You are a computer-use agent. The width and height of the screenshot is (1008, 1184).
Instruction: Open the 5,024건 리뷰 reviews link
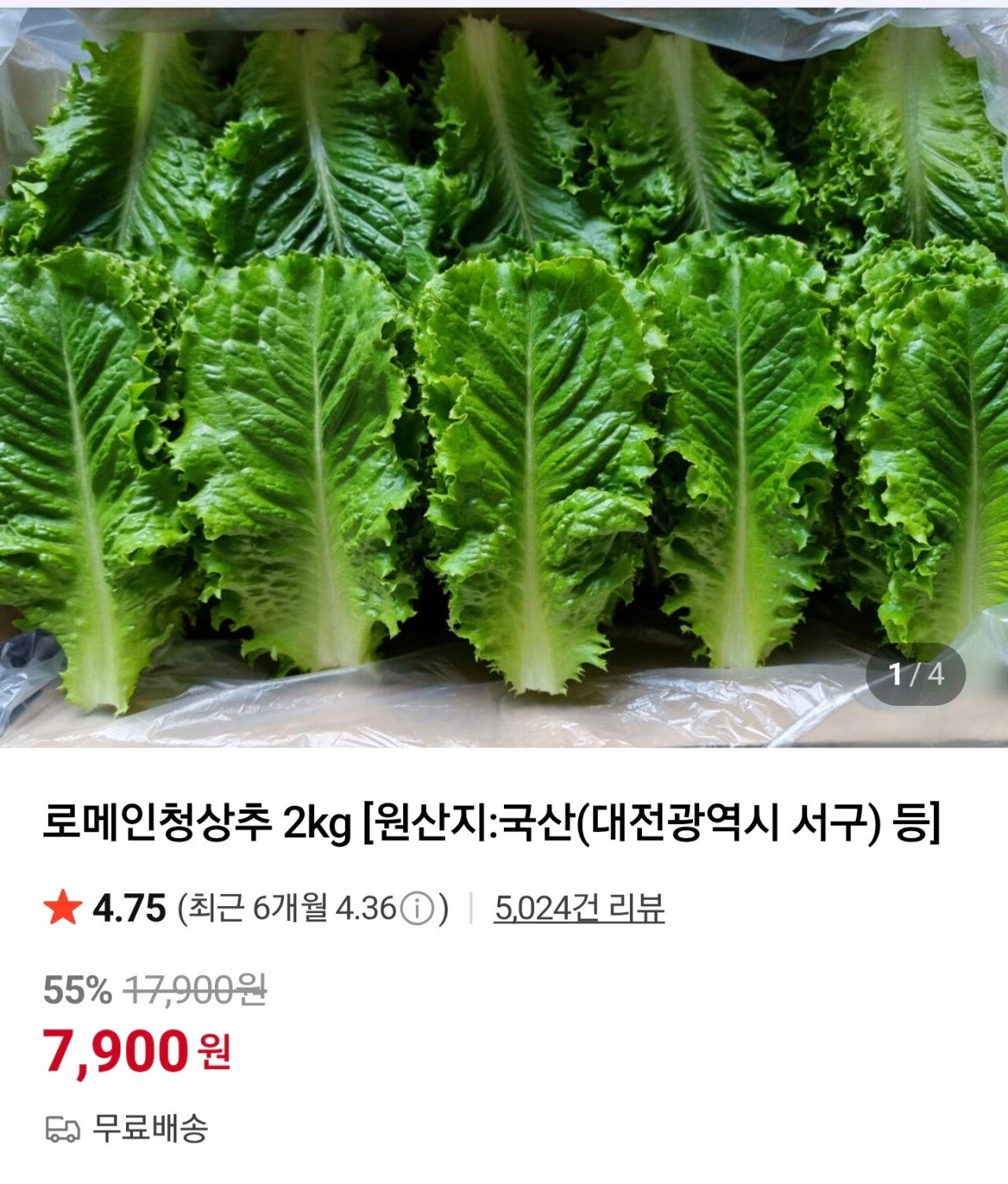pos(579,908)
